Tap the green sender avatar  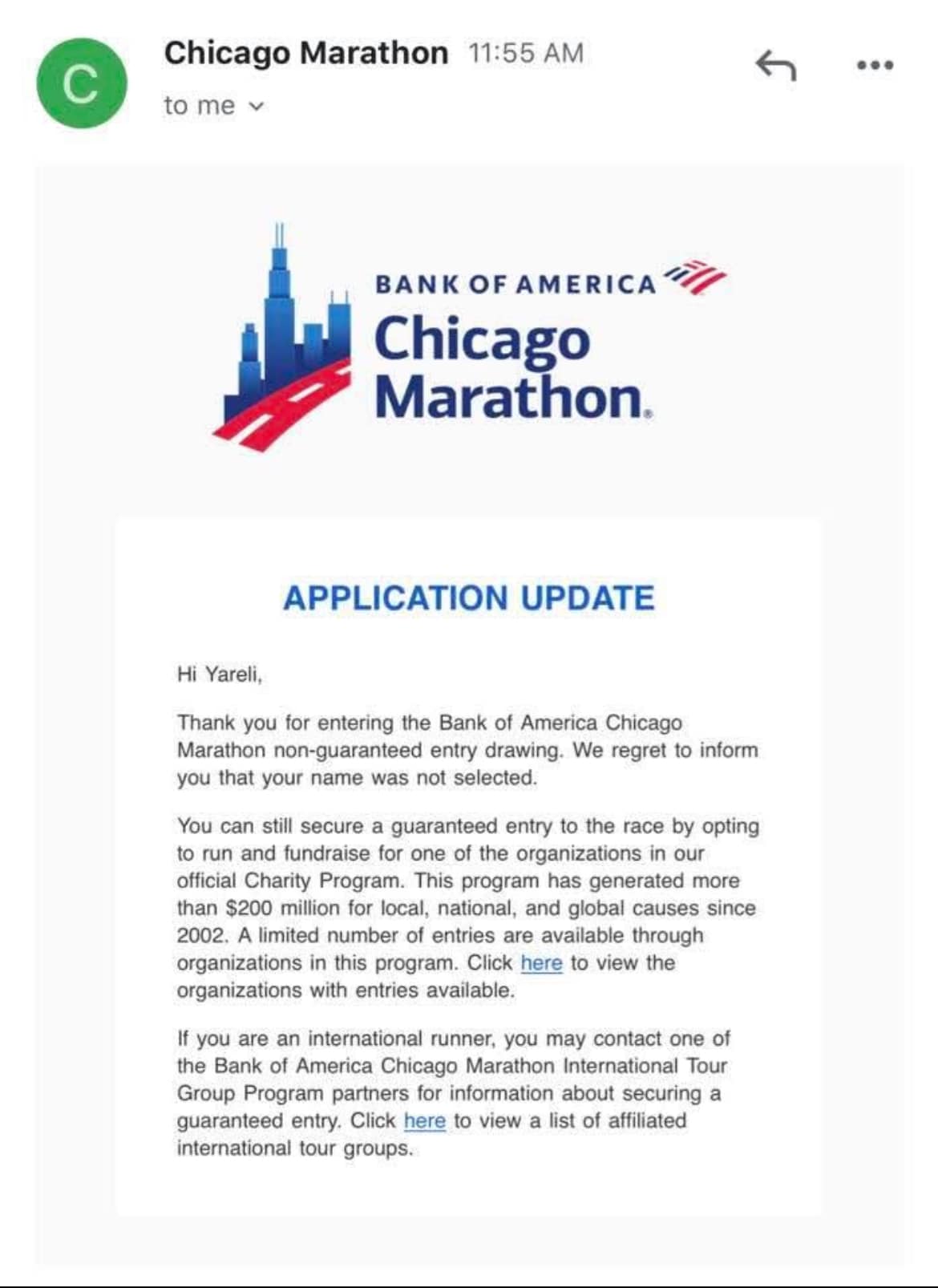(x=82, y=83)
